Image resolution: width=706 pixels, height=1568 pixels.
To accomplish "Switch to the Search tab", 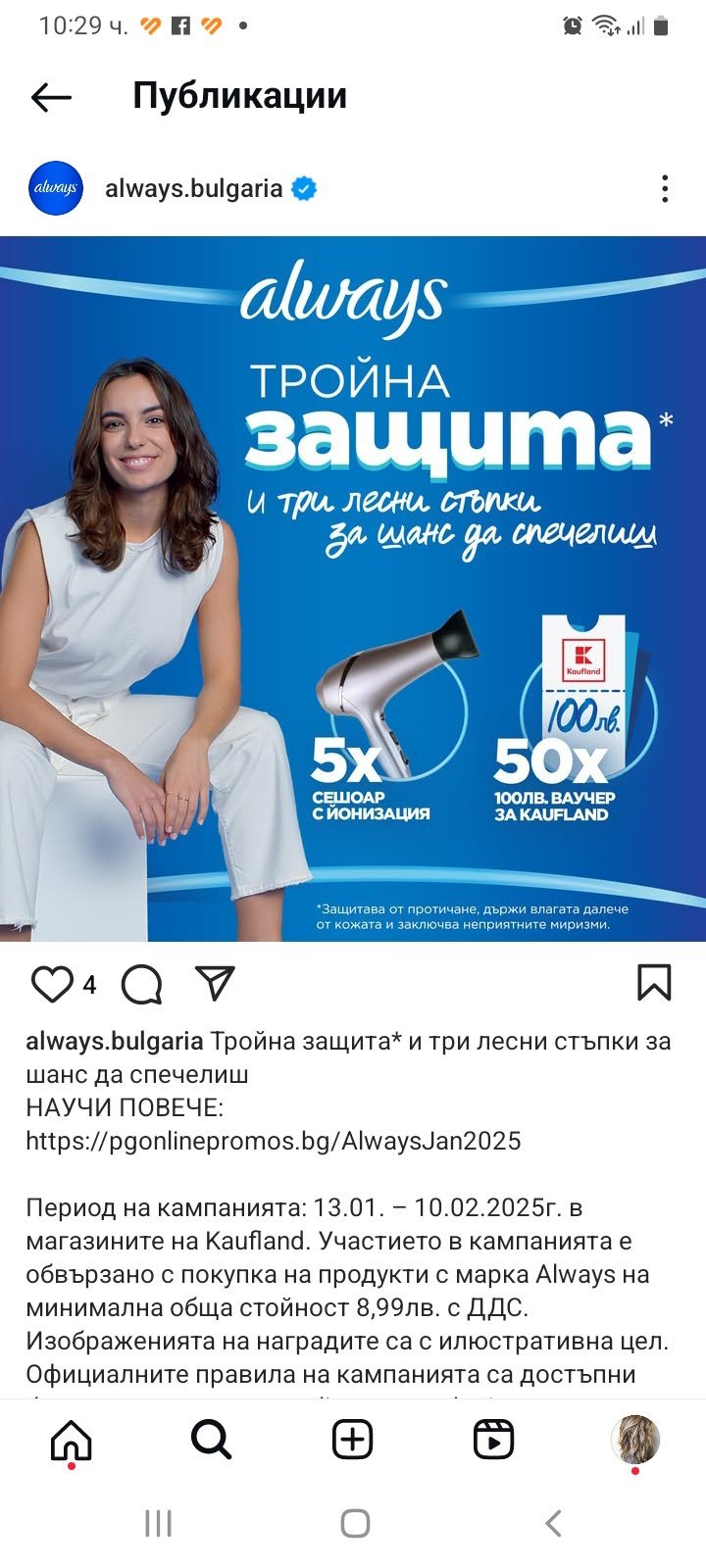I will coord(211,1440).
